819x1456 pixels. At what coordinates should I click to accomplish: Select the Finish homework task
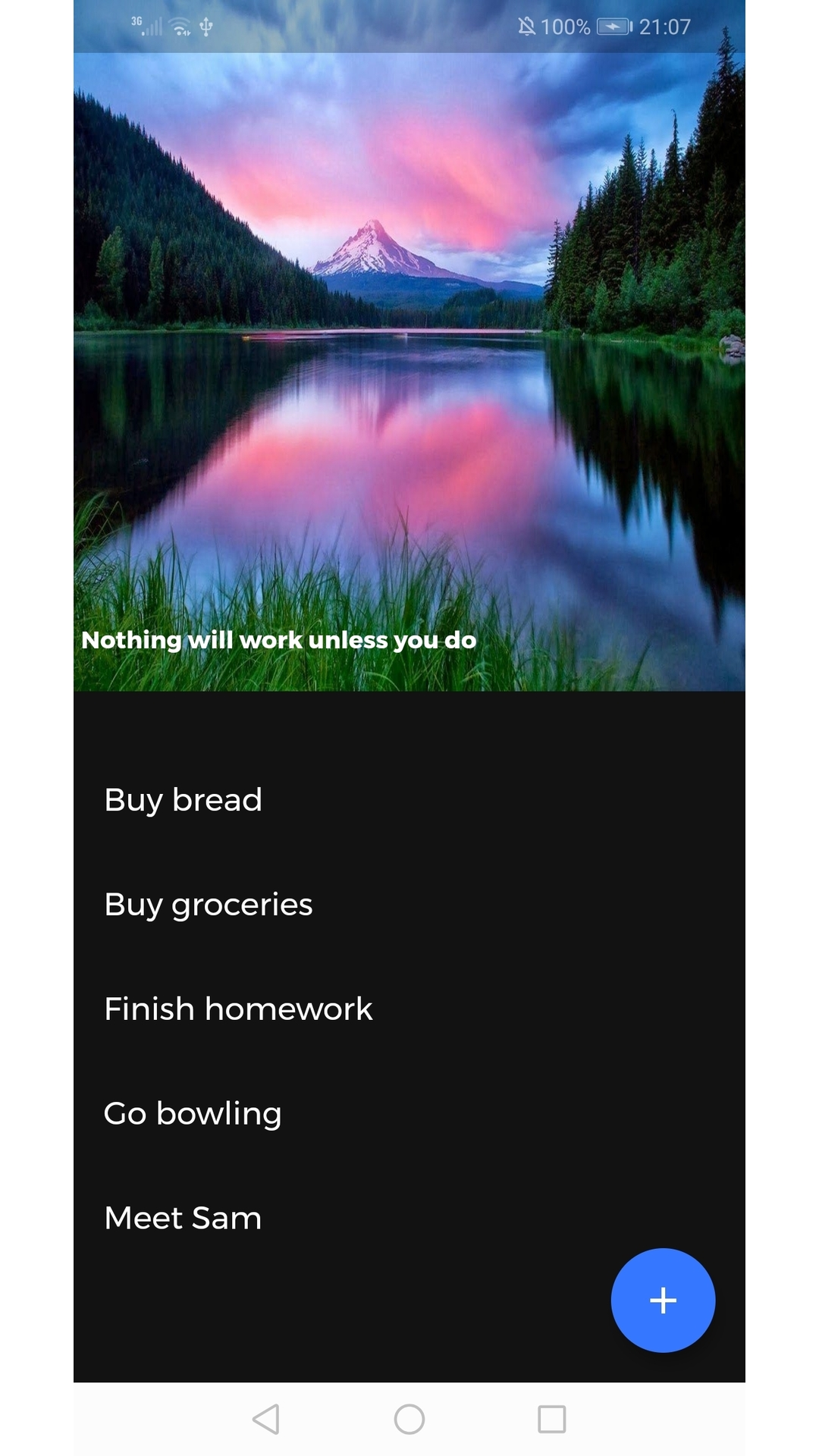(x=238, y=1009)
